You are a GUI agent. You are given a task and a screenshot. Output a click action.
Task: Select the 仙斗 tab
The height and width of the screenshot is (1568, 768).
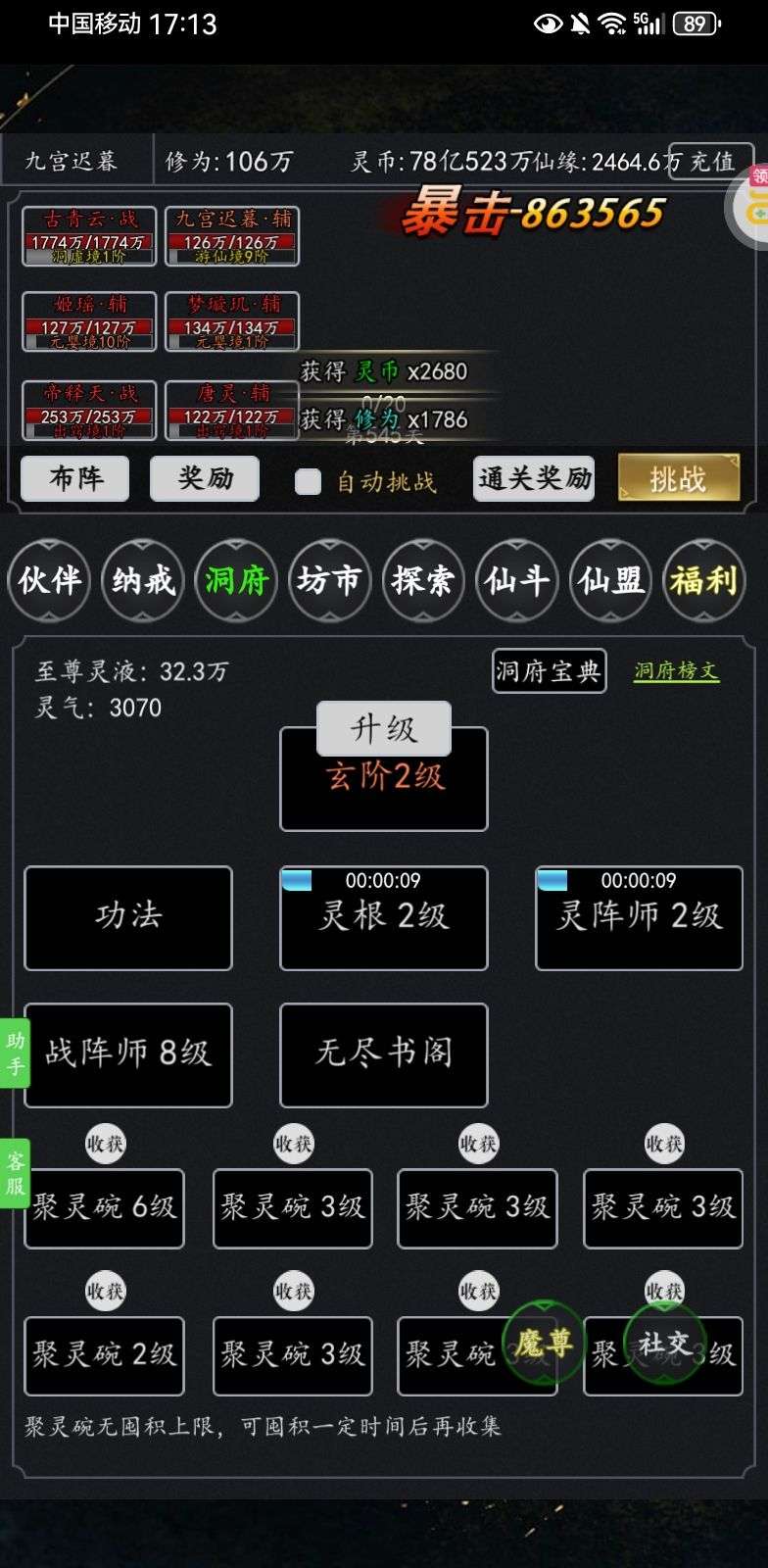(x=516, y=580)
